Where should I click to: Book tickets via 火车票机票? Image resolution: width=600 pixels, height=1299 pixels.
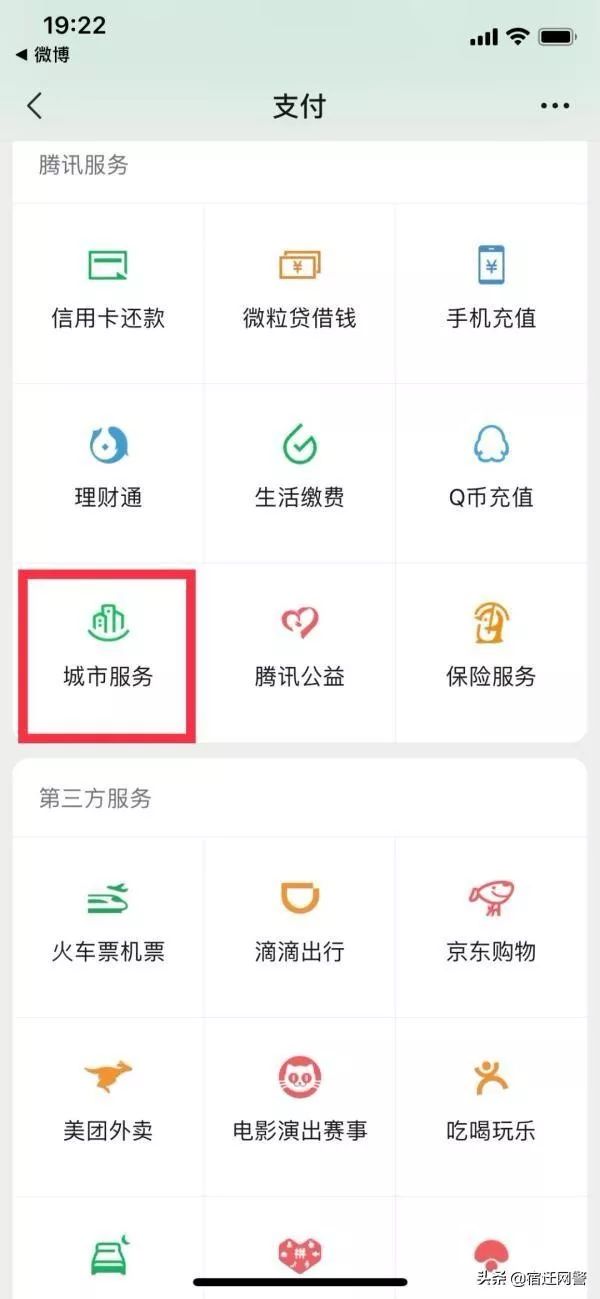tap(108, 925)
